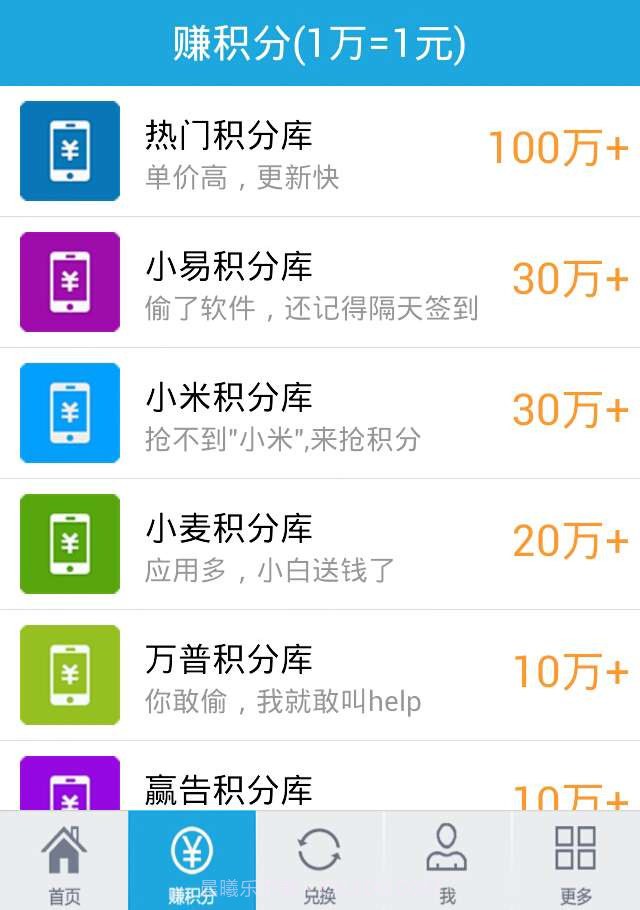Select the 小易积分库 entry
The width and height of the screenshot is (640, 910).
[320, 282]
